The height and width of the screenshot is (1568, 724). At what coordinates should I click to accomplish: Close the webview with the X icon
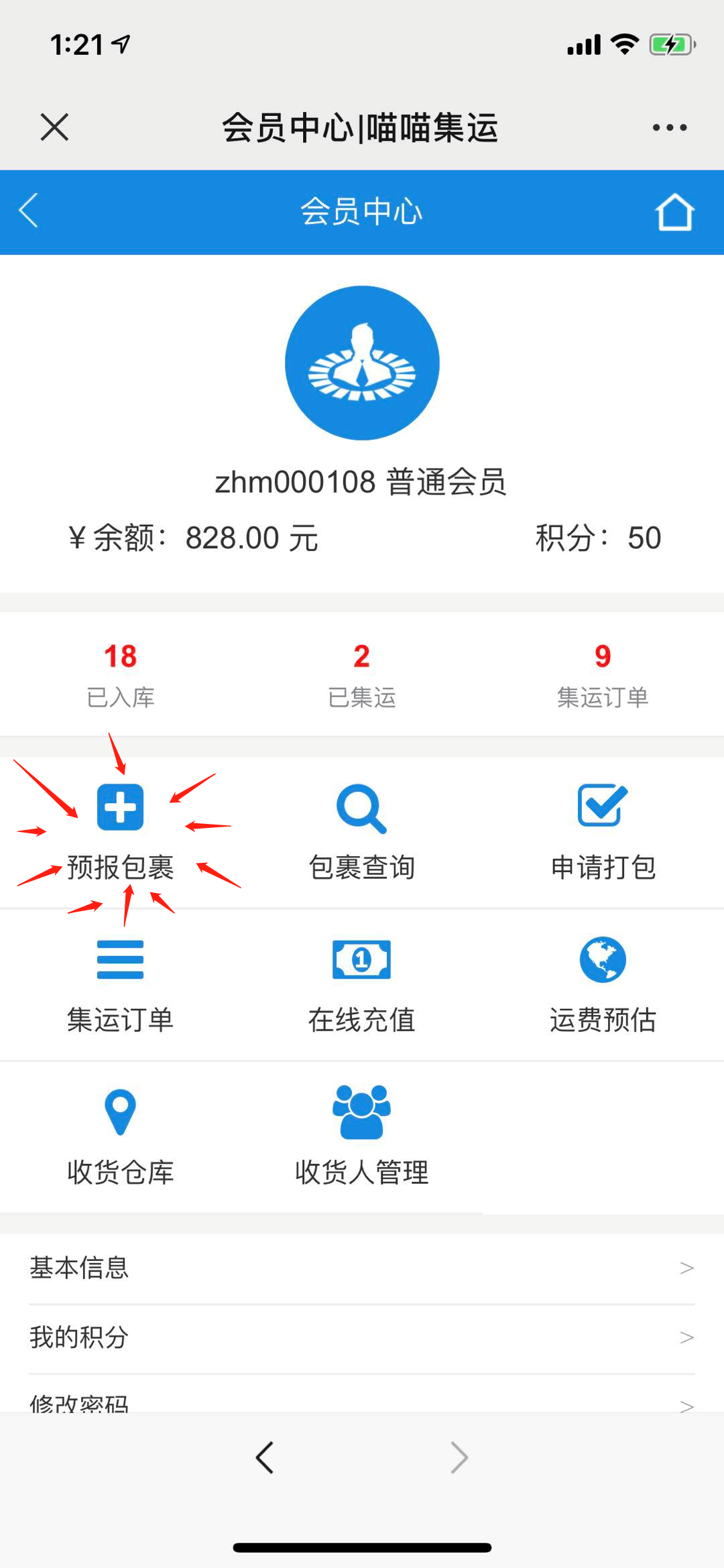(54, 127)
